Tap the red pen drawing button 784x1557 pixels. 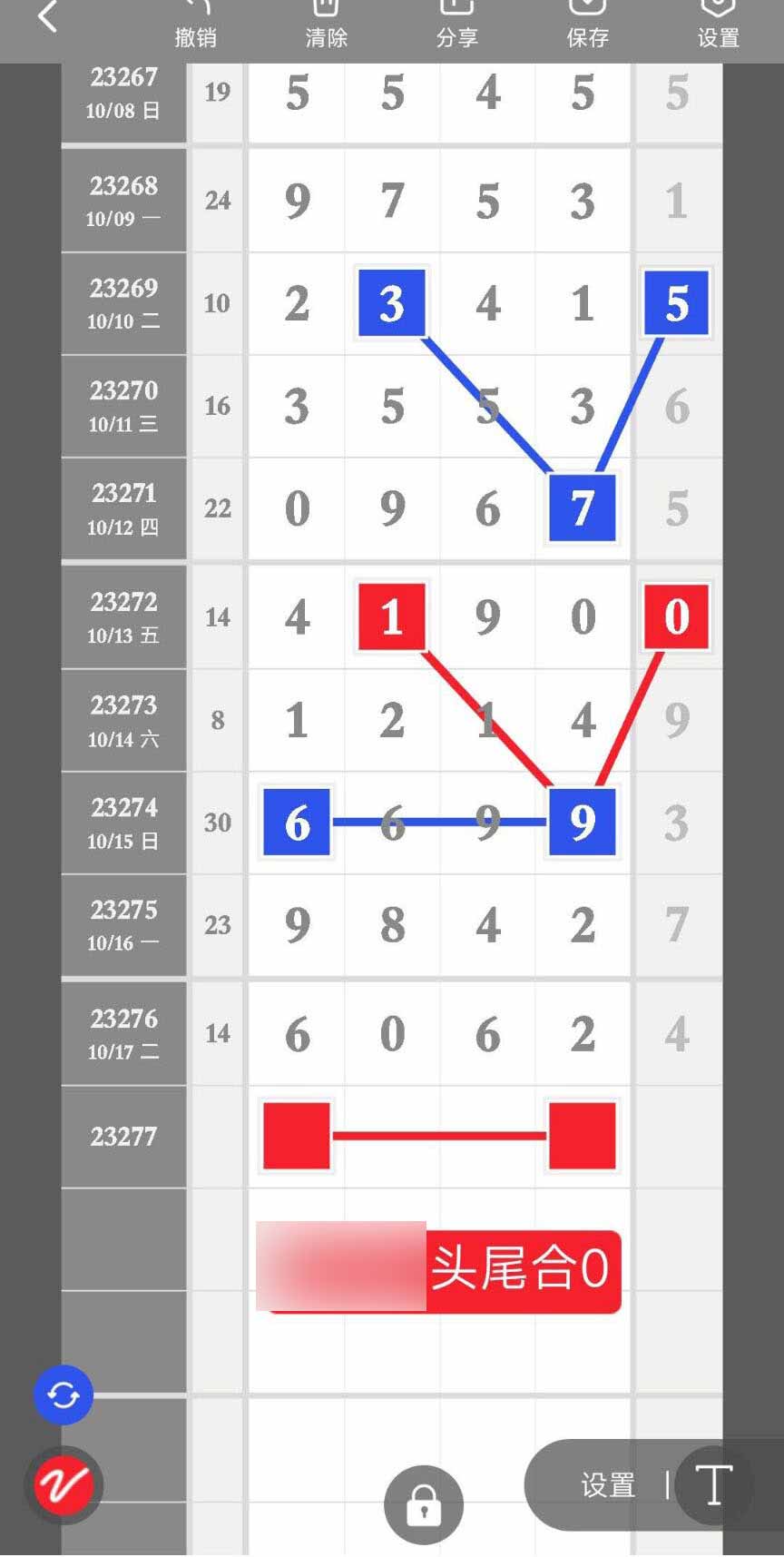pos(64,1485)
